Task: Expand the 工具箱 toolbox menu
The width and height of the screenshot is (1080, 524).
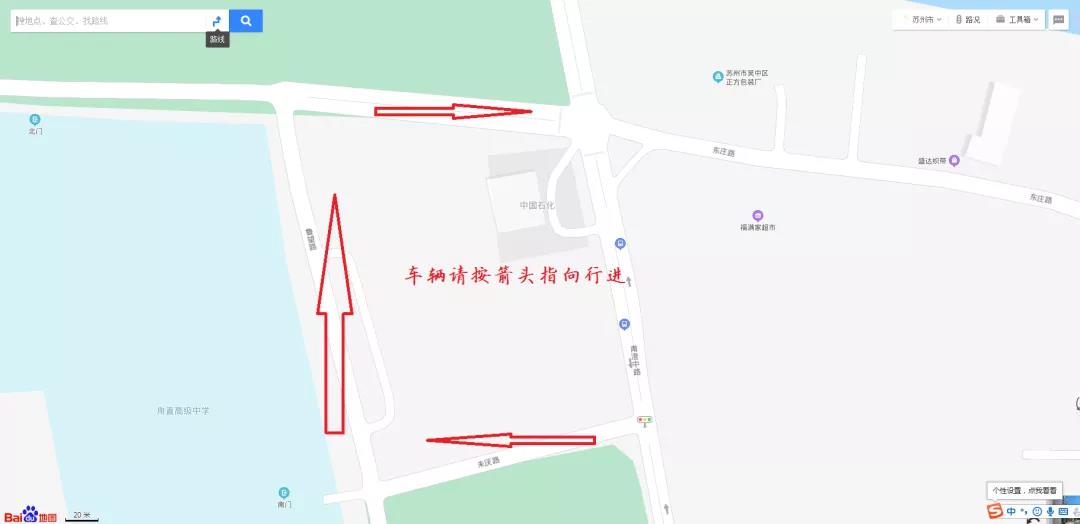Action: [x=1018, y=19]
